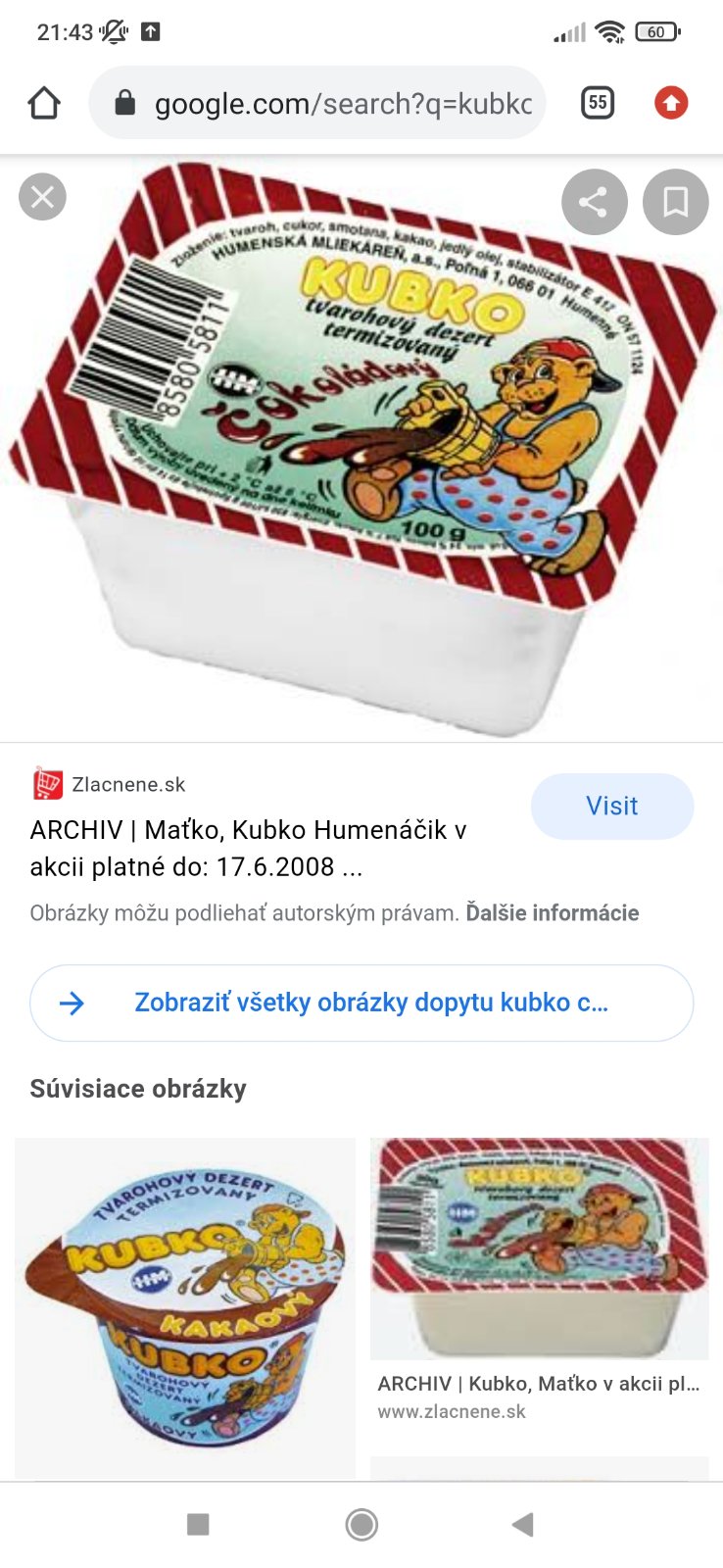Open recent apps with the square button
Screen dimensions: 723x1568
(198, 1524)
